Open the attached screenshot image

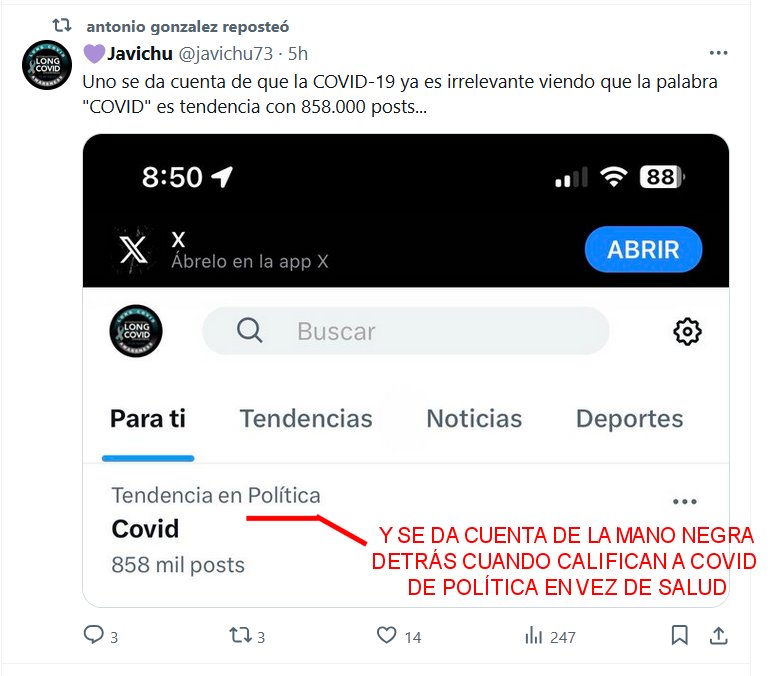click(405, 370)
